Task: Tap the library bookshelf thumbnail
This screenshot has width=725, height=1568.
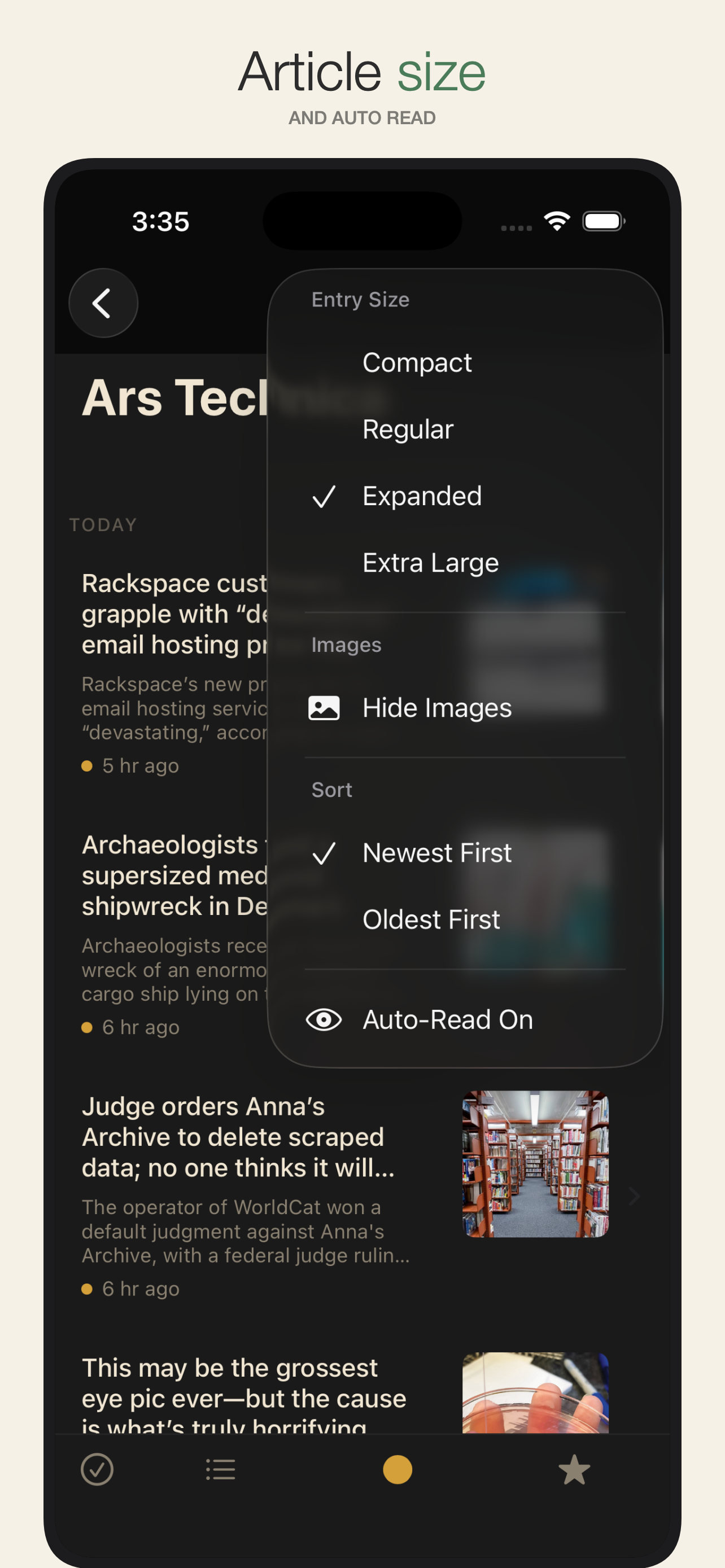Action: point(536,1181)
